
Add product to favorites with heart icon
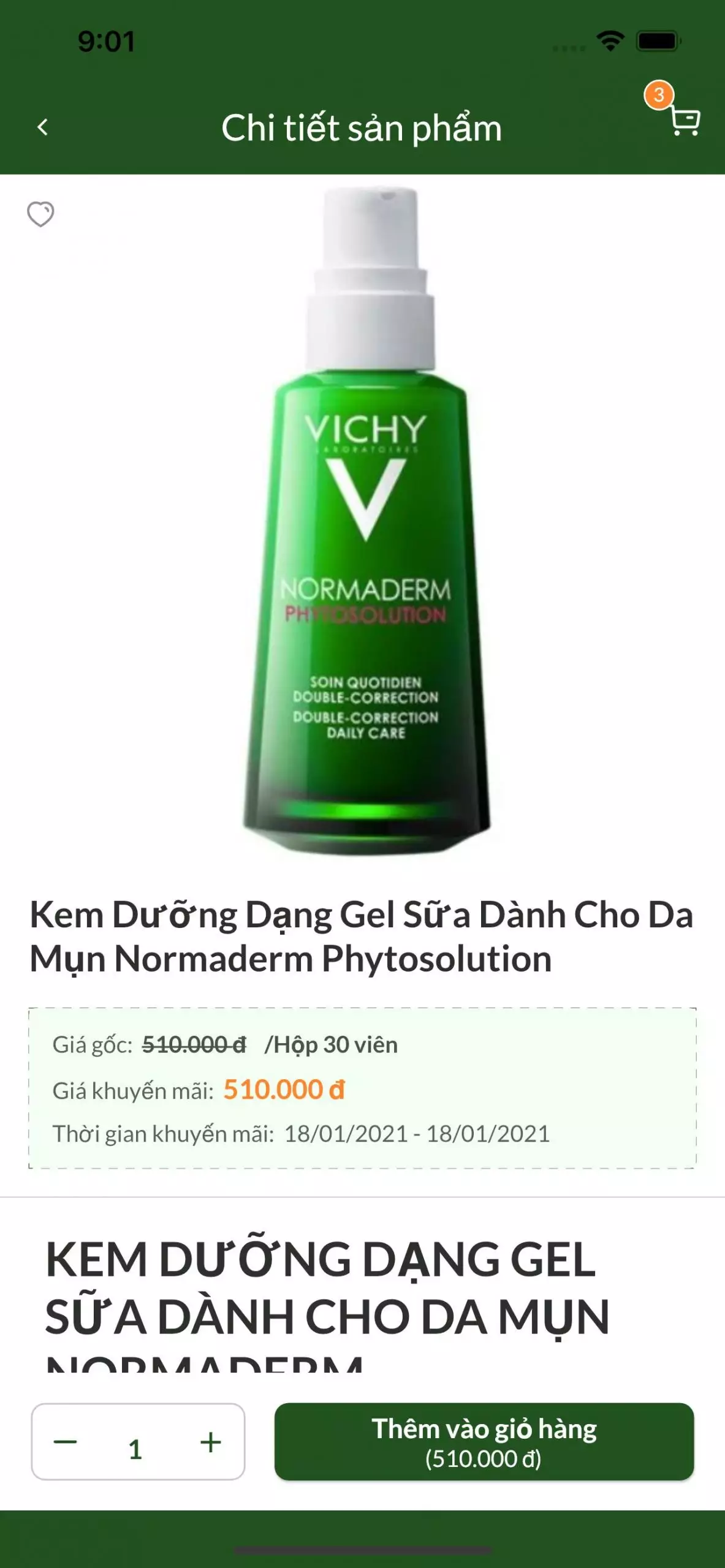pos(40,214)
